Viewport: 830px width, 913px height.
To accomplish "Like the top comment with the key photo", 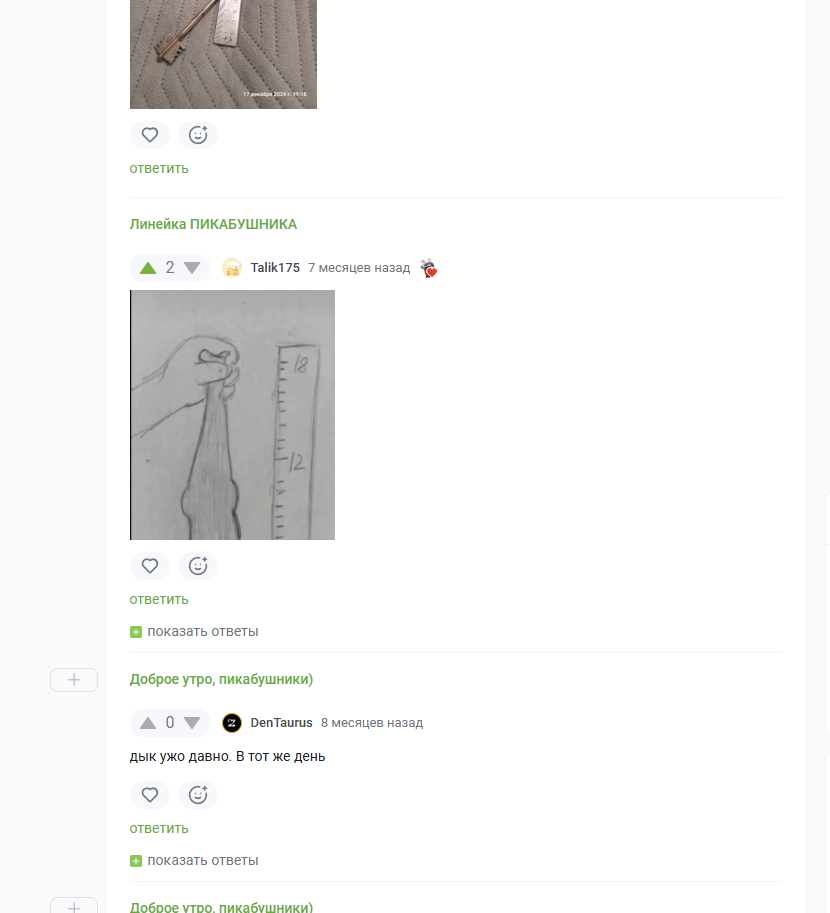I will pyautogui.click(x=150, y=135).
